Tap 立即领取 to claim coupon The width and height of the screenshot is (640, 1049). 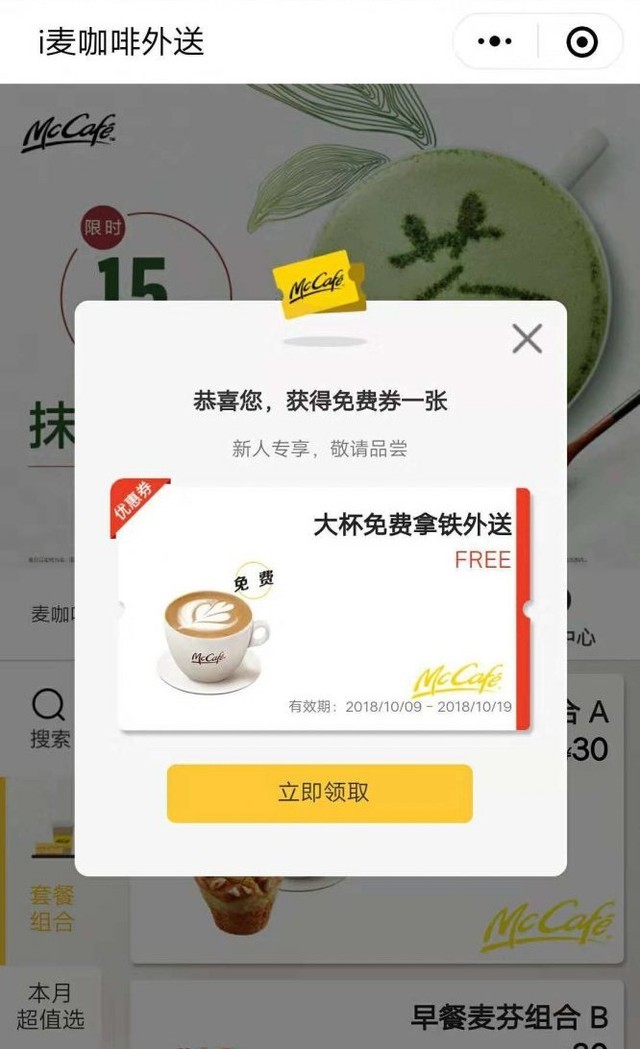coord(320,793)
